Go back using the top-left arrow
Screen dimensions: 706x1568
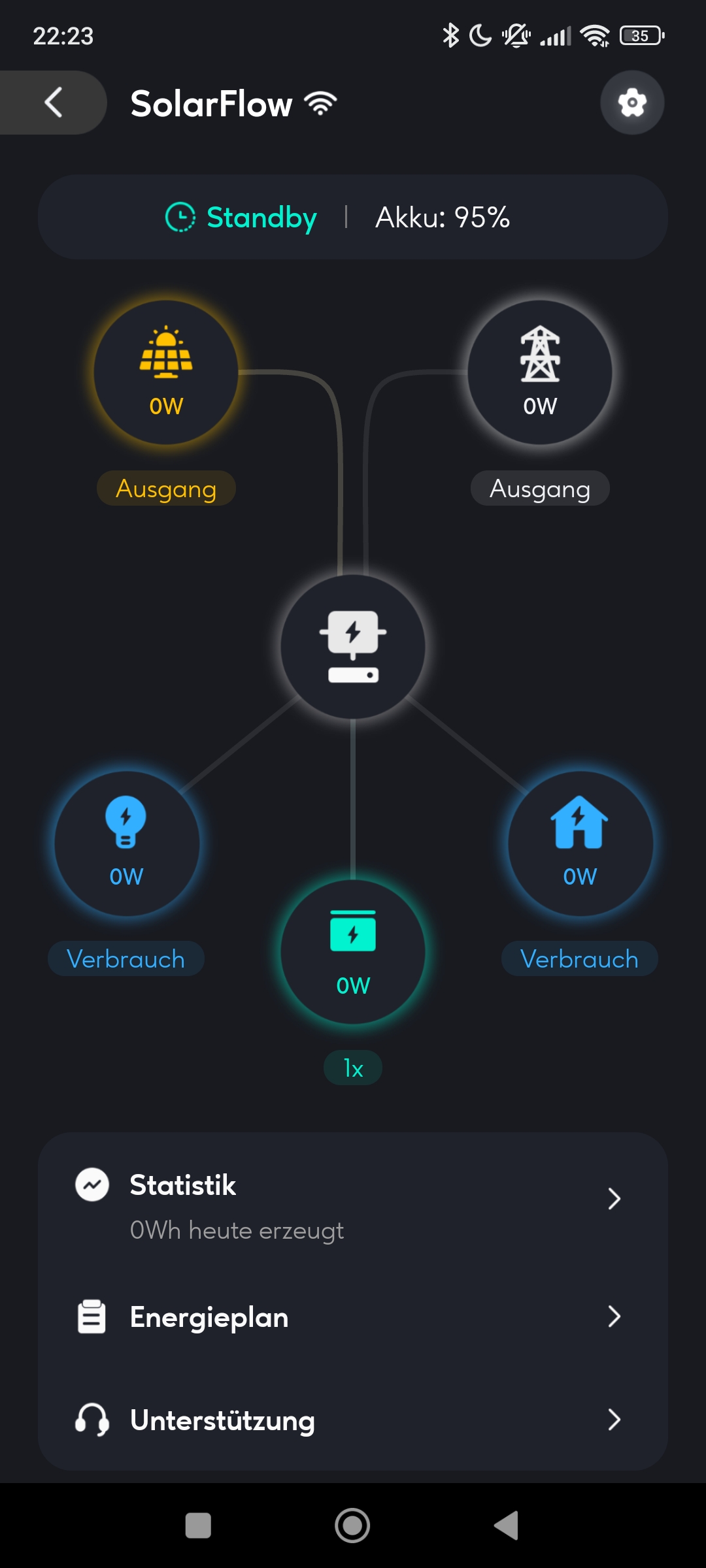(53, 103)
